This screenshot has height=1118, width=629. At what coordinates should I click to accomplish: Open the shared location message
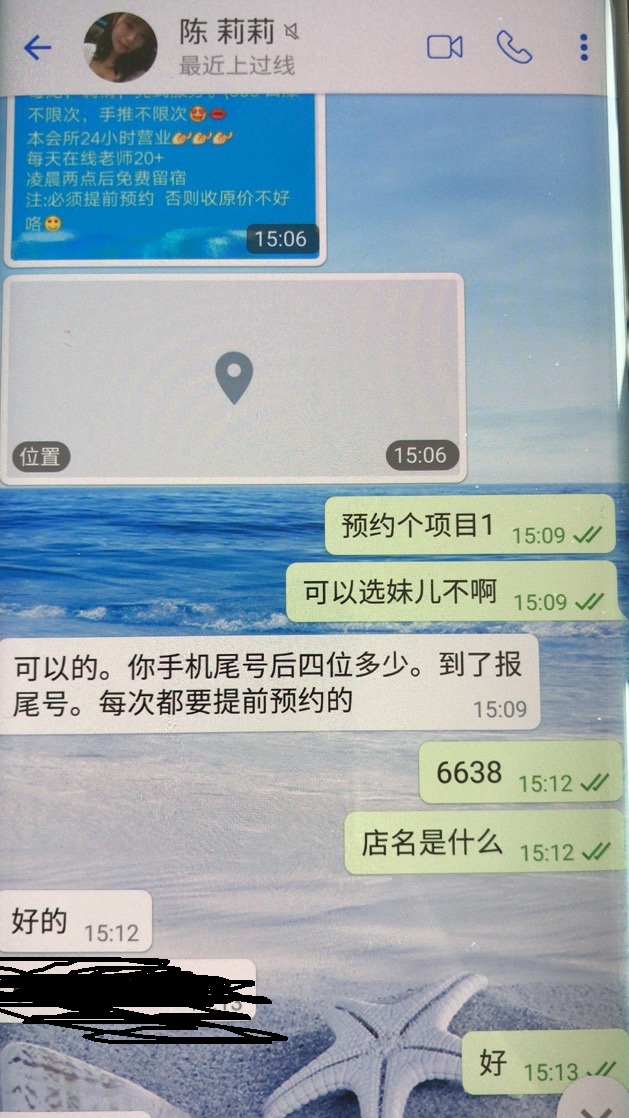point(234,378)
